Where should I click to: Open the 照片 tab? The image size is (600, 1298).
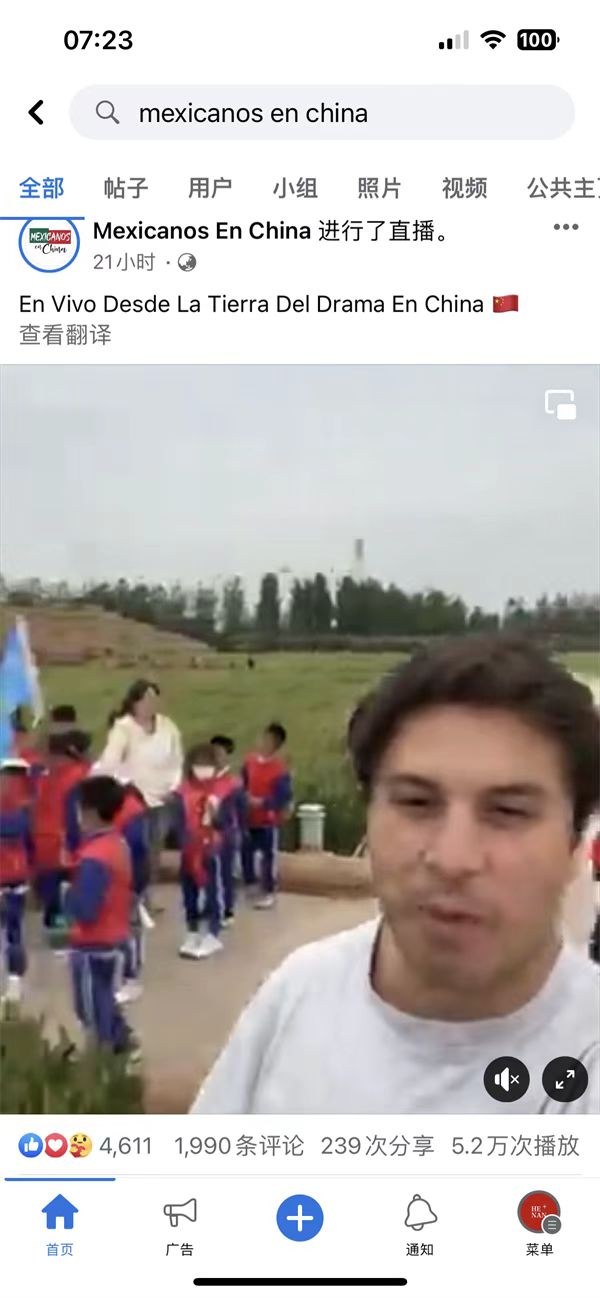[x=380, y=188]
